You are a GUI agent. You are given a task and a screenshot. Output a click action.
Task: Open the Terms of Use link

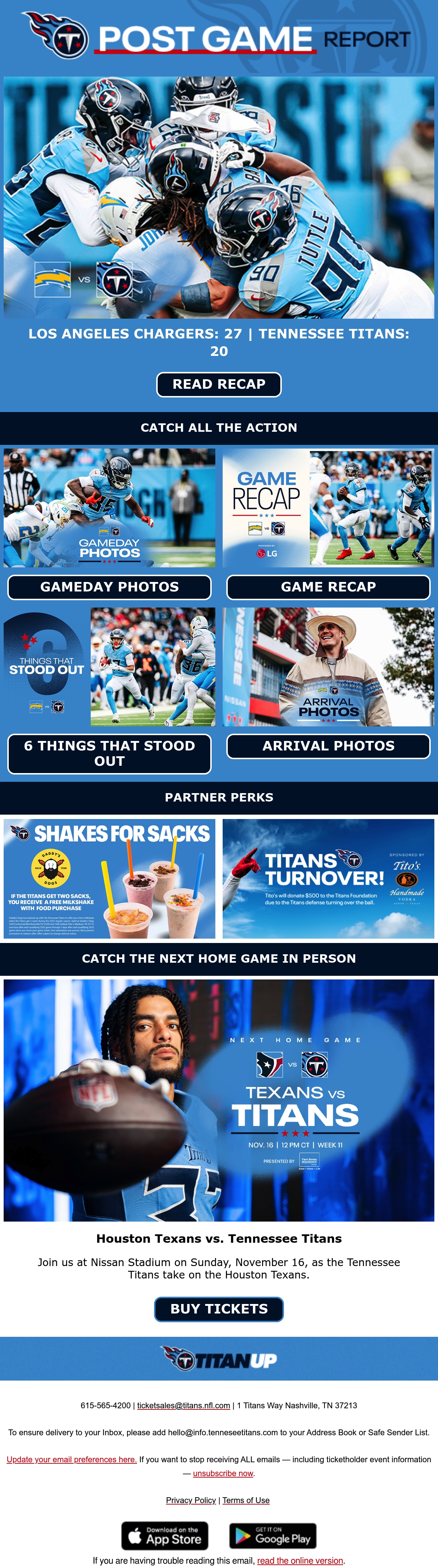pos(246,1500)
